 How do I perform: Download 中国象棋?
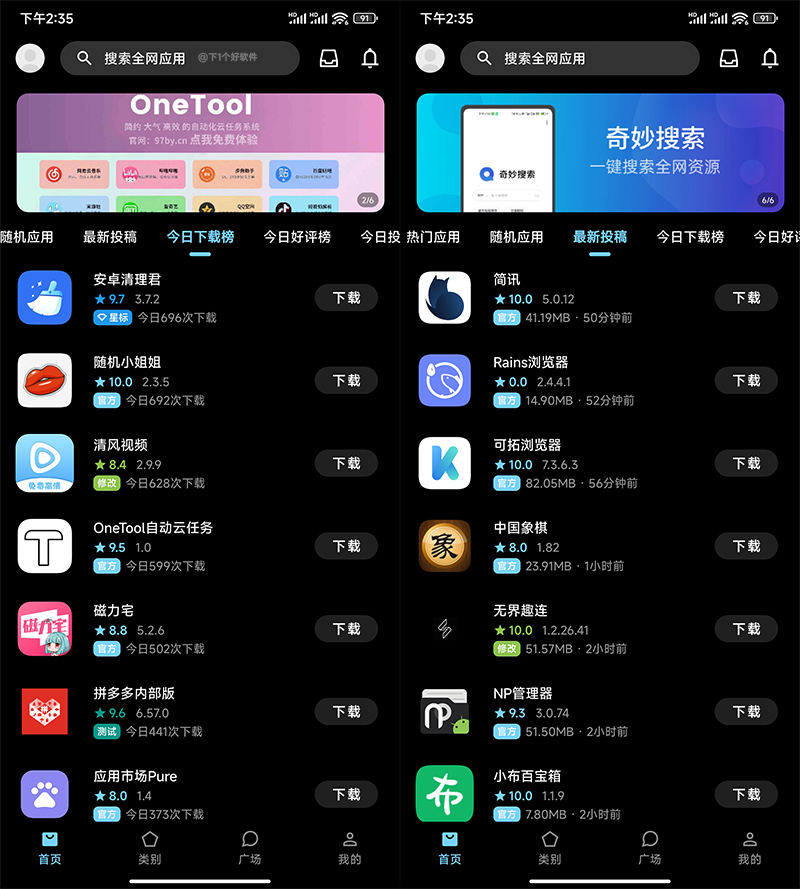pos(746,546)
